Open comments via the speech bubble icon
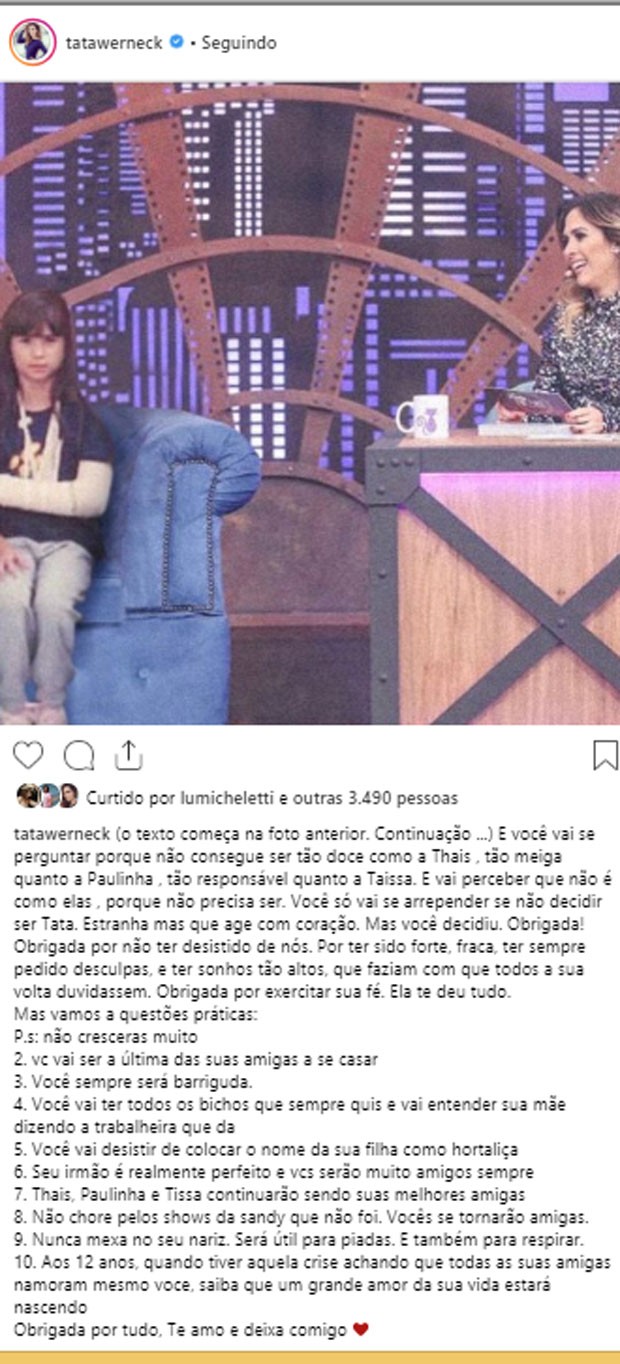This screenshot has width=620, height=1364. click(x=78, y=755)
